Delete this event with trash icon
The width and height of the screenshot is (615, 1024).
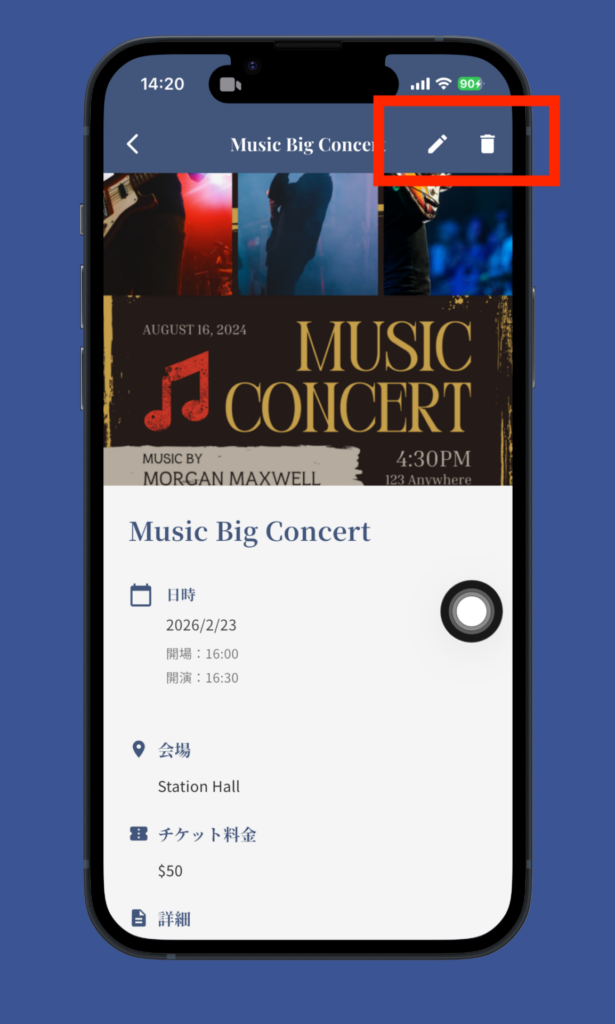[487, 144]
